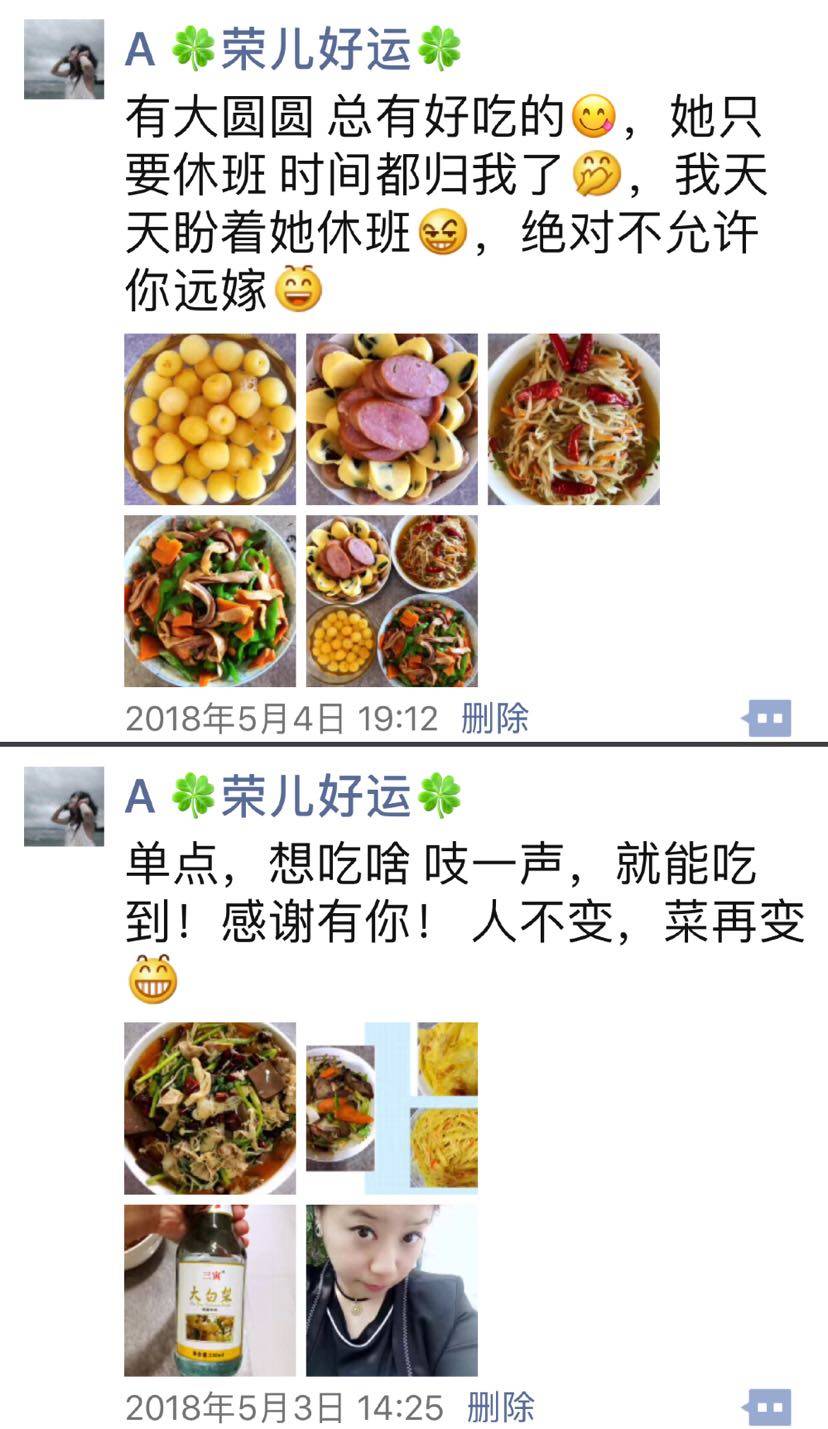View the yellow round balls photo

(x=210, y=419)
